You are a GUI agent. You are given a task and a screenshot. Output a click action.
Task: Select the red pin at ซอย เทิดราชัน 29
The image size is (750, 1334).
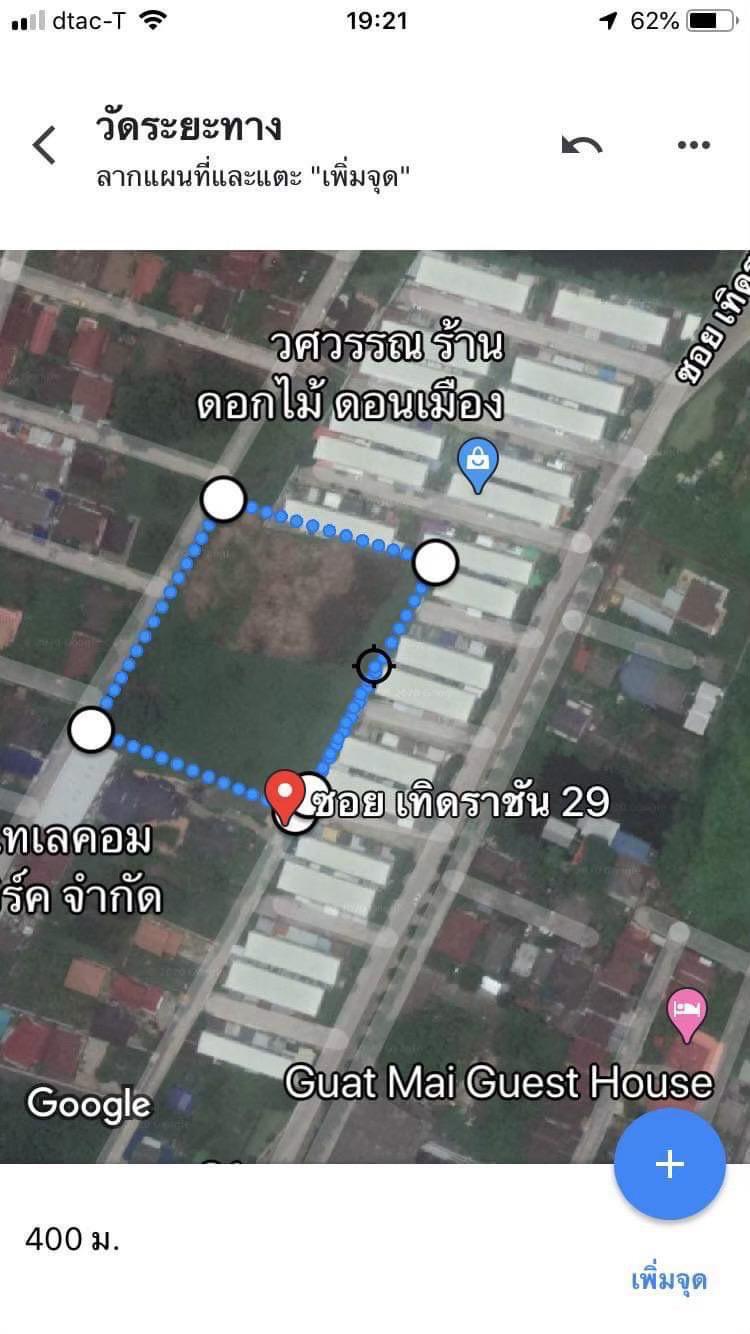point(286,796)
